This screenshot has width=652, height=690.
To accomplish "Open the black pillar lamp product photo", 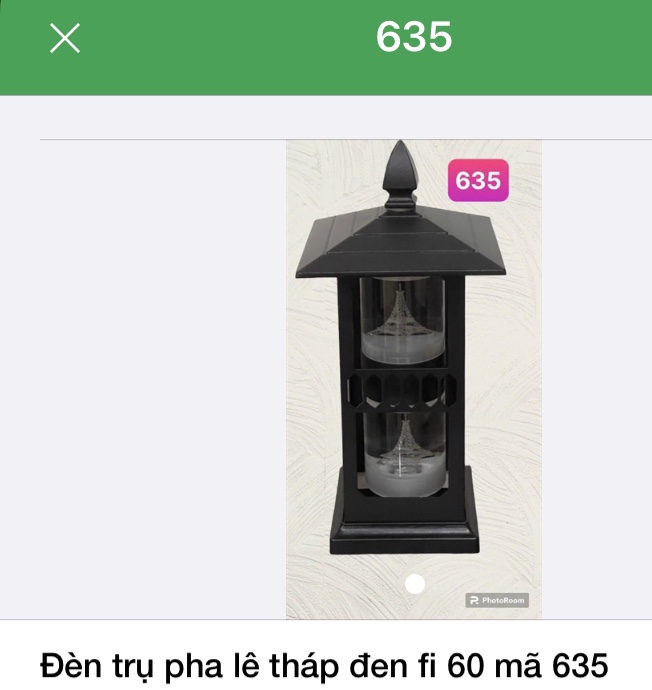I will [x=414, y=380].
